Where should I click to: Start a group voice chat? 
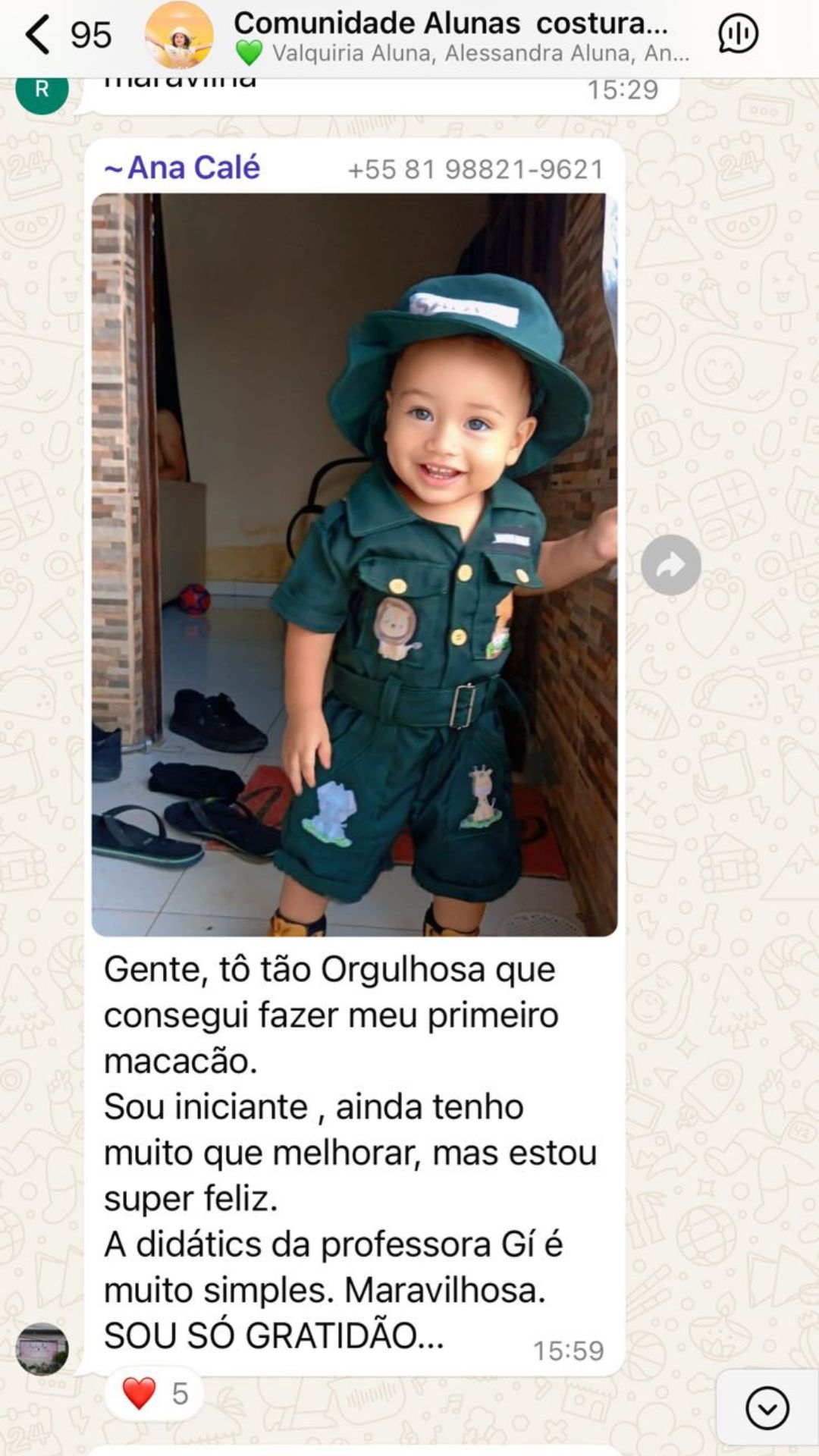coord(737,35)
